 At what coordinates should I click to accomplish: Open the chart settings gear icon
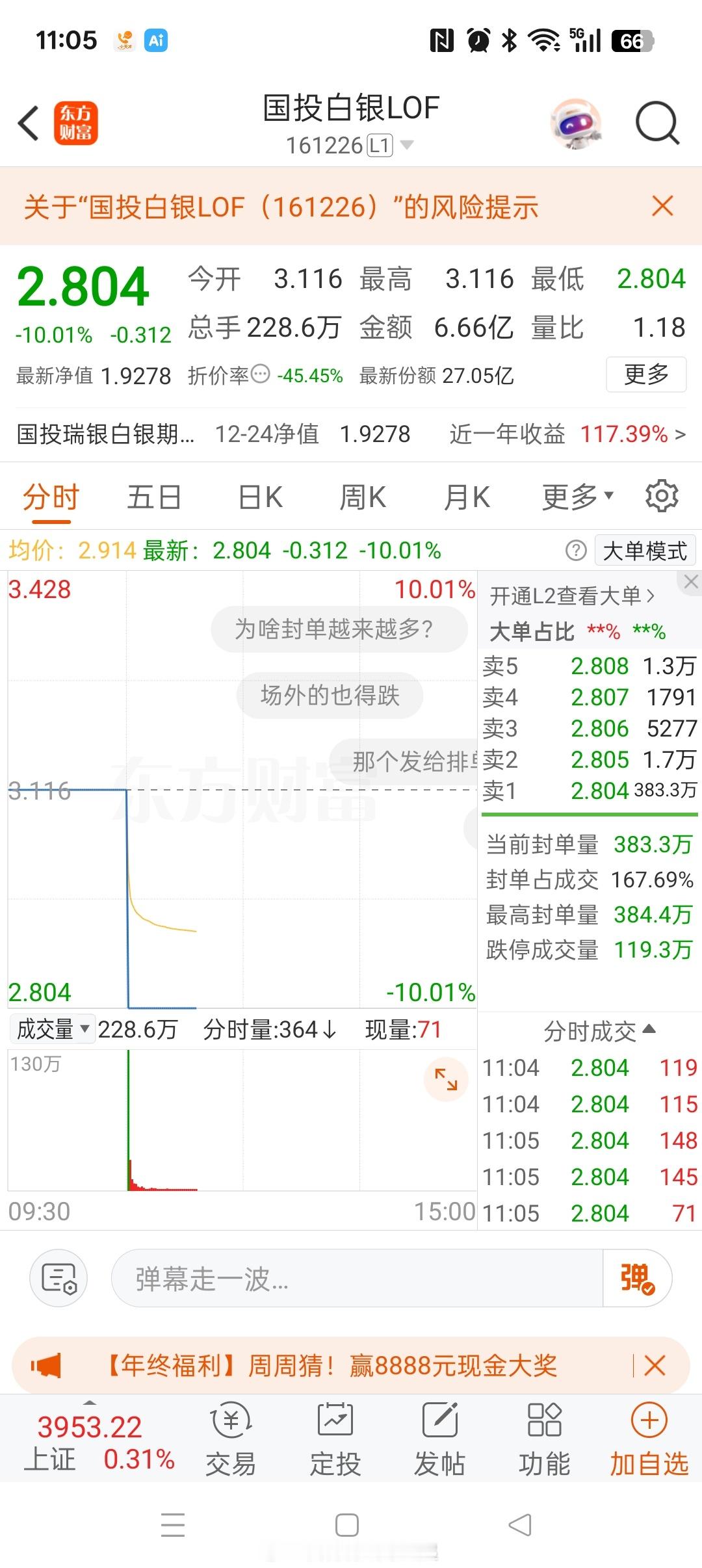[x=662, y=495]
